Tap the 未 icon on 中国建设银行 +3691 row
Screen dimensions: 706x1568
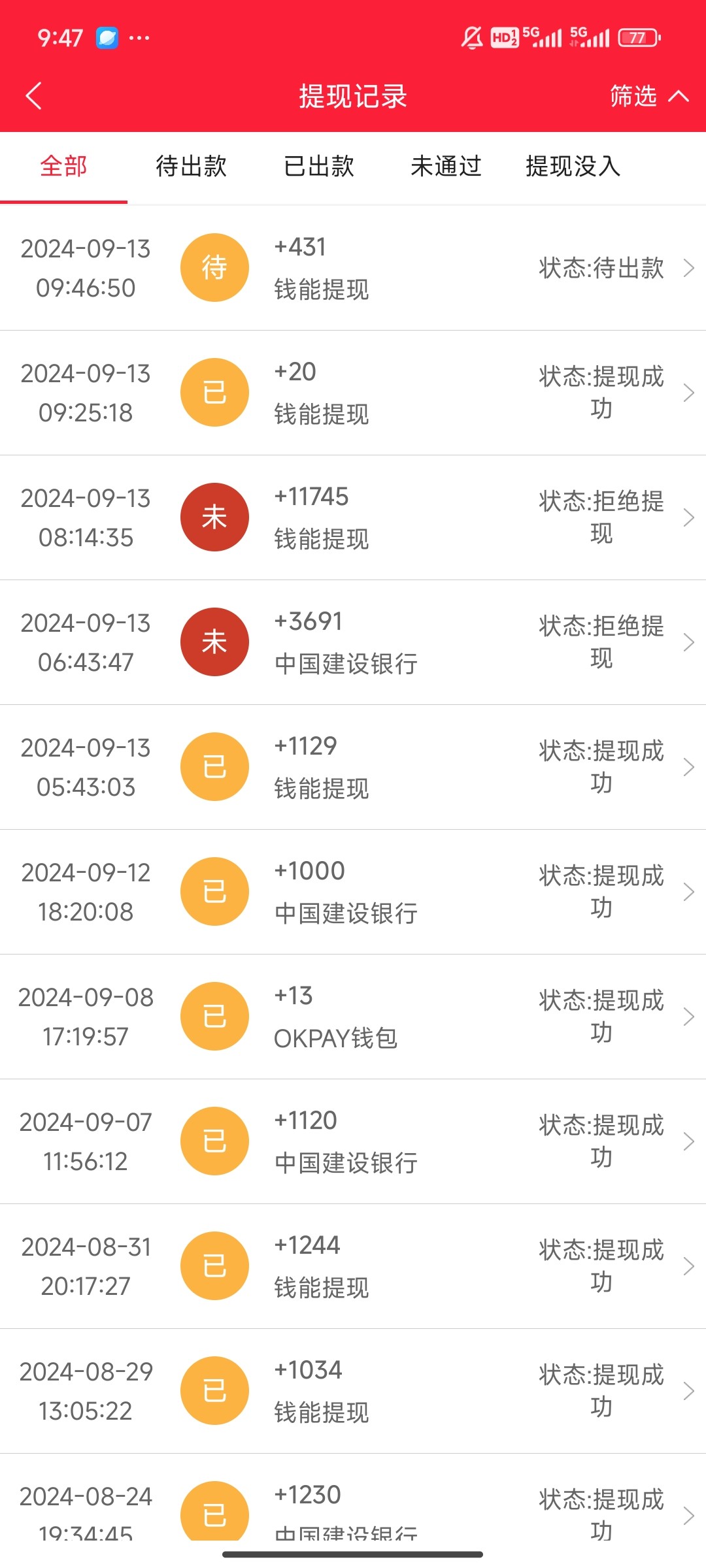click(x=215, y=642)
